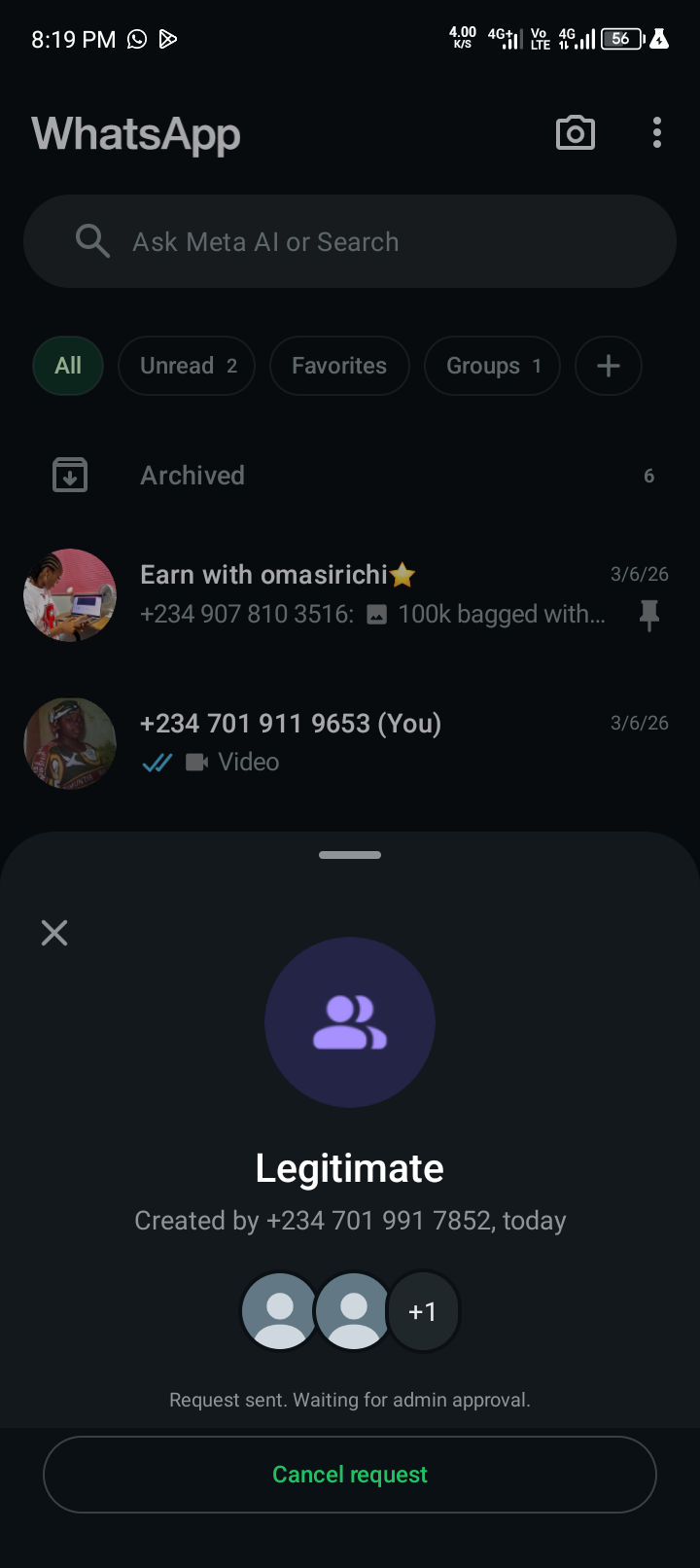This screenshot has height=1568, width=700.
Task: Open the camera from the app bar
Action: click(575, 133)
